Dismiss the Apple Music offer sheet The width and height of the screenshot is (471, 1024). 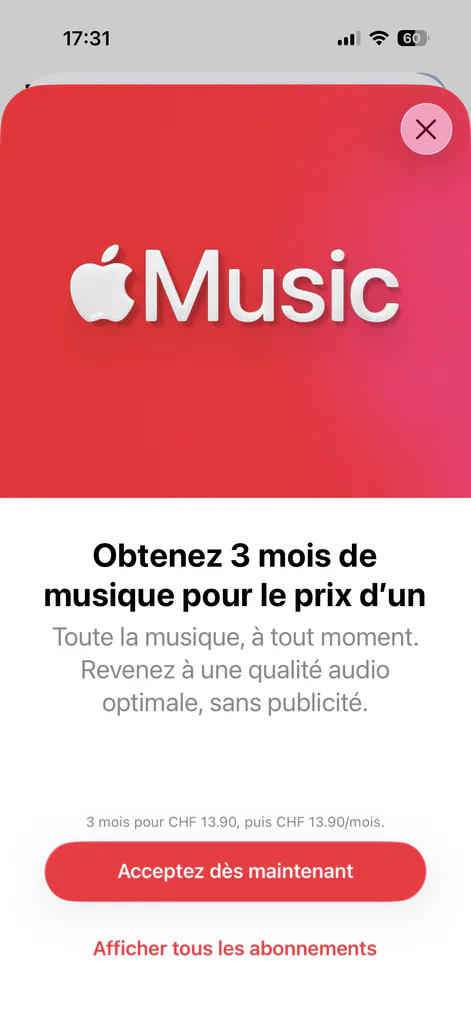pos(426,129)
